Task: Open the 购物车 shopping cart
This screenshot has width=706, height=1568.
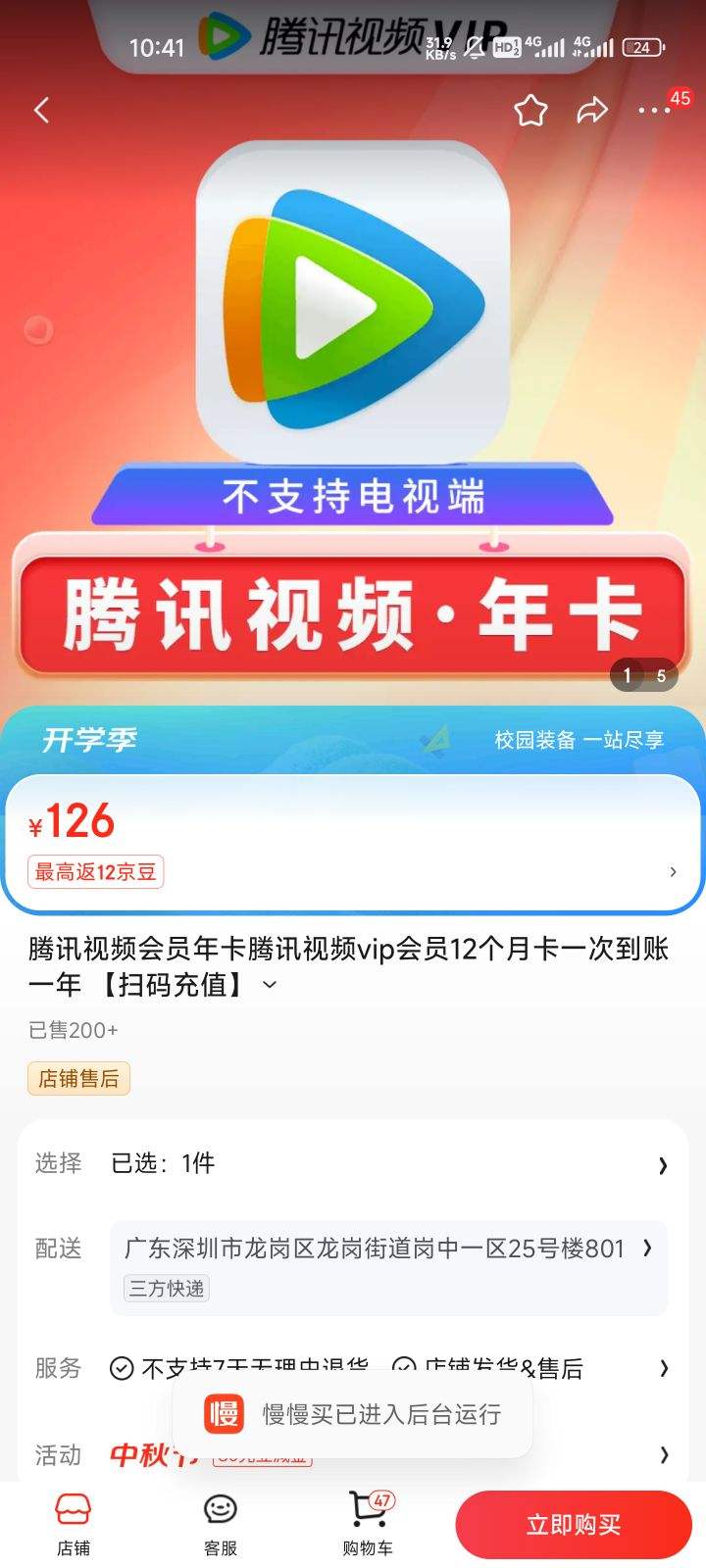Action: 368,1524
